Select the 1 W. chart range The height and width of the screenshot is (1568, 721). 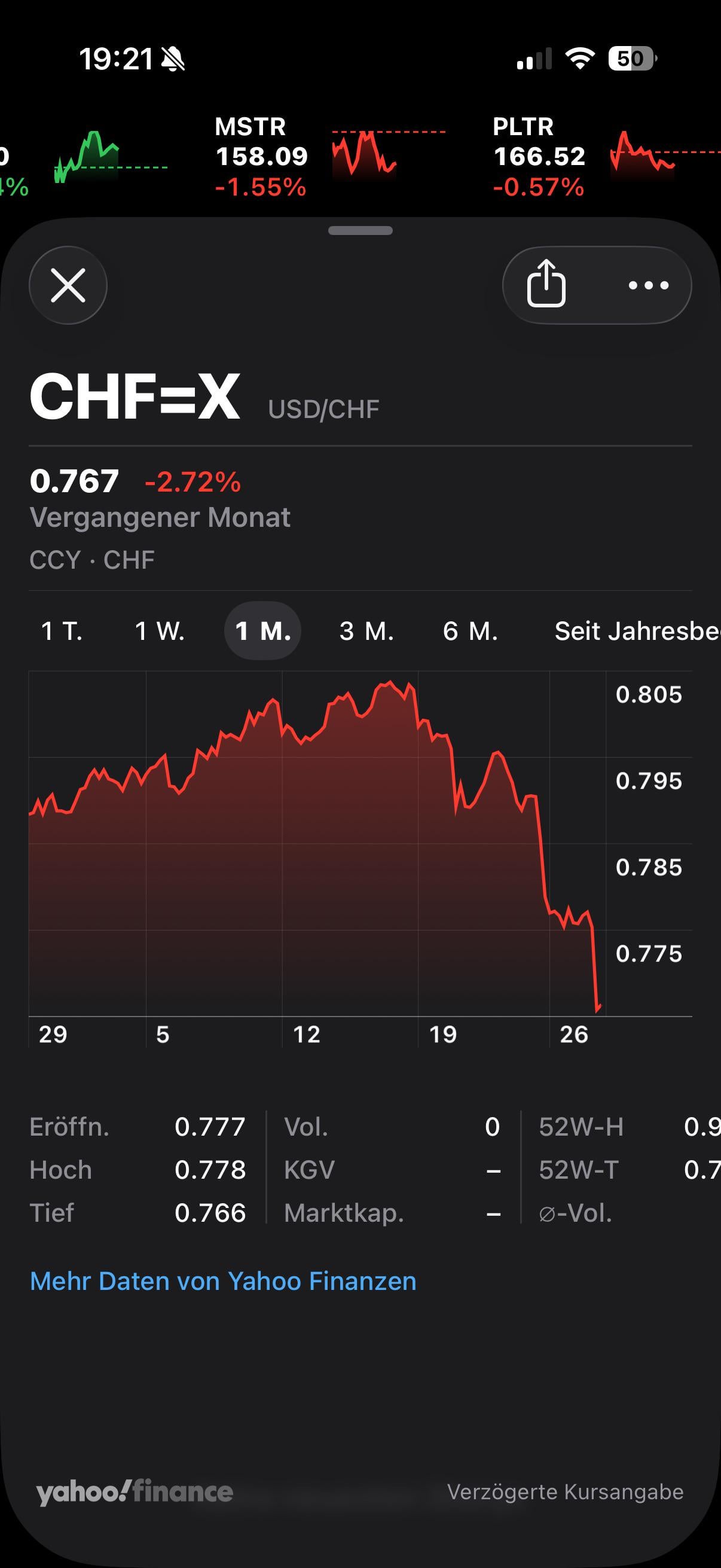point(160,632)
